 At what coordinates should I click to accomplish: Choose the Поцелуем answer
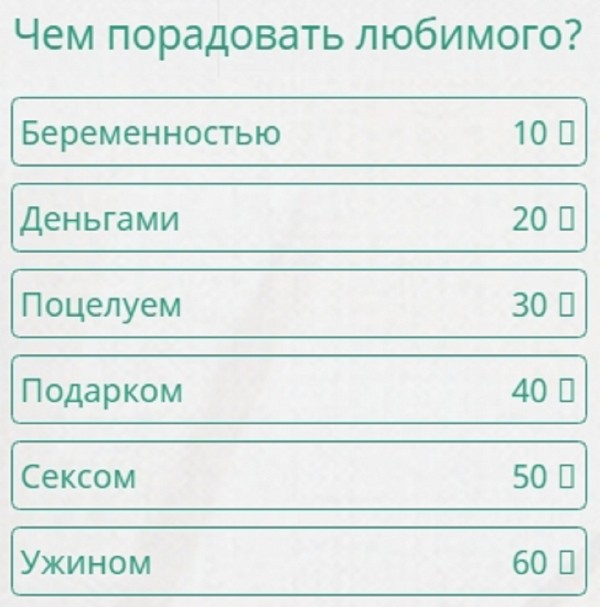pyautogui.click(x=298, y=305)
